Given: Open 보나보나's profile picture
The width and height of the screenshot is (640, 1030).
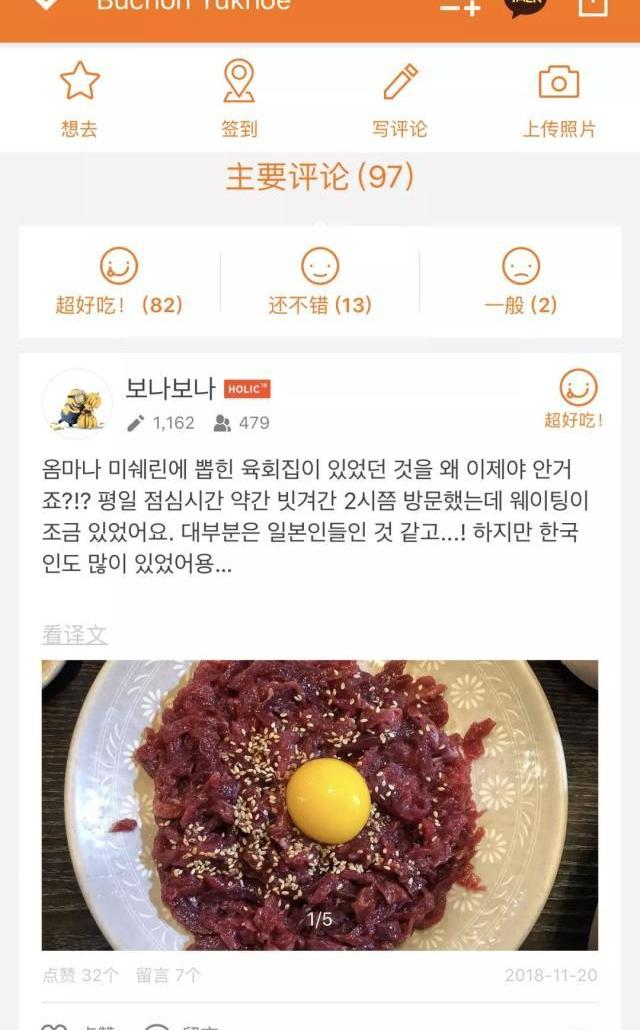Looking at the screenshot, I should [77, 404].
